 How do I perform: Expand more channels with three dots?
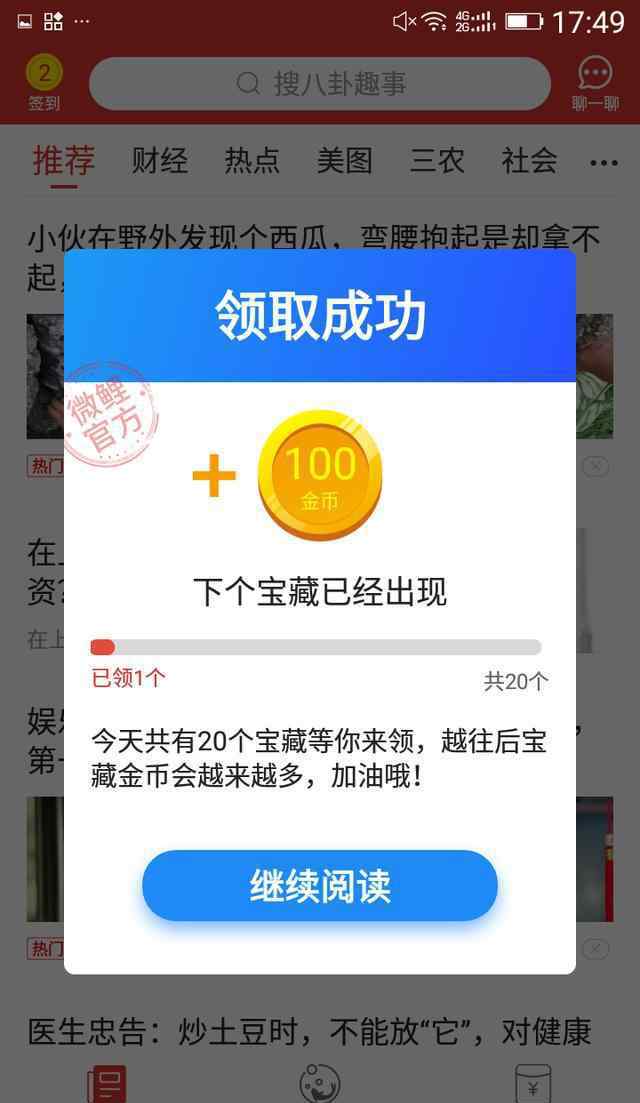pos(603,163)
